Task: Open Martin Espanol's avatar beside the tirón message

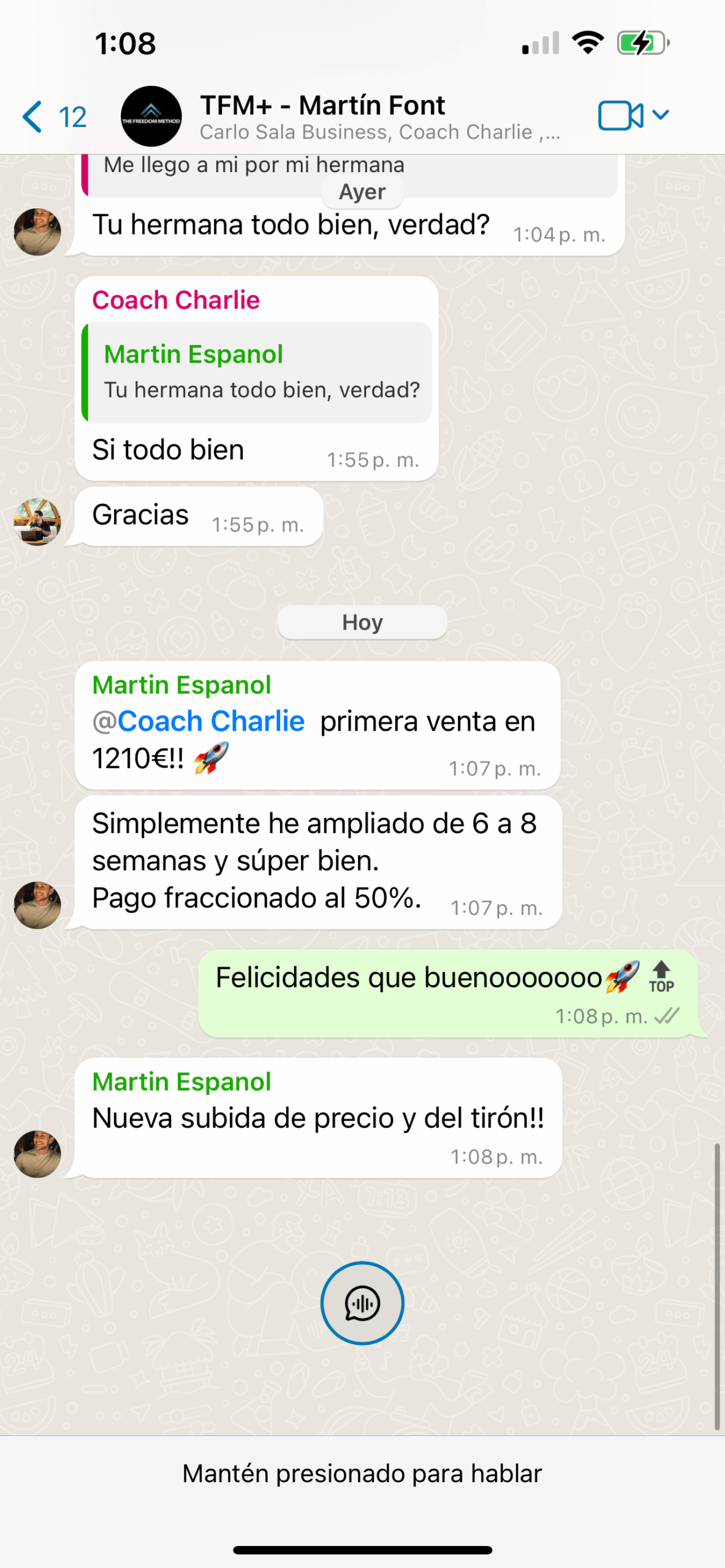Action: coord(37,1154)
